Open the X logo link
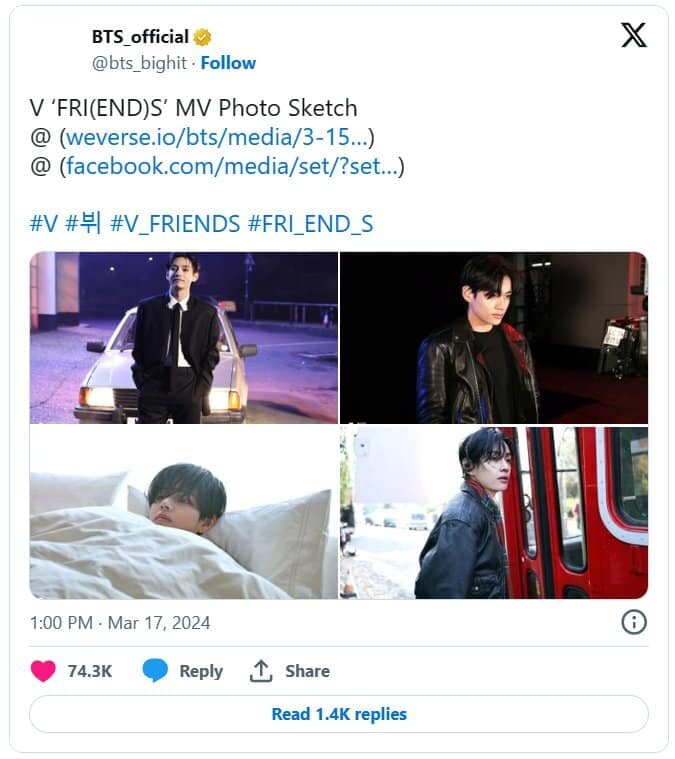 click(633, 35)
